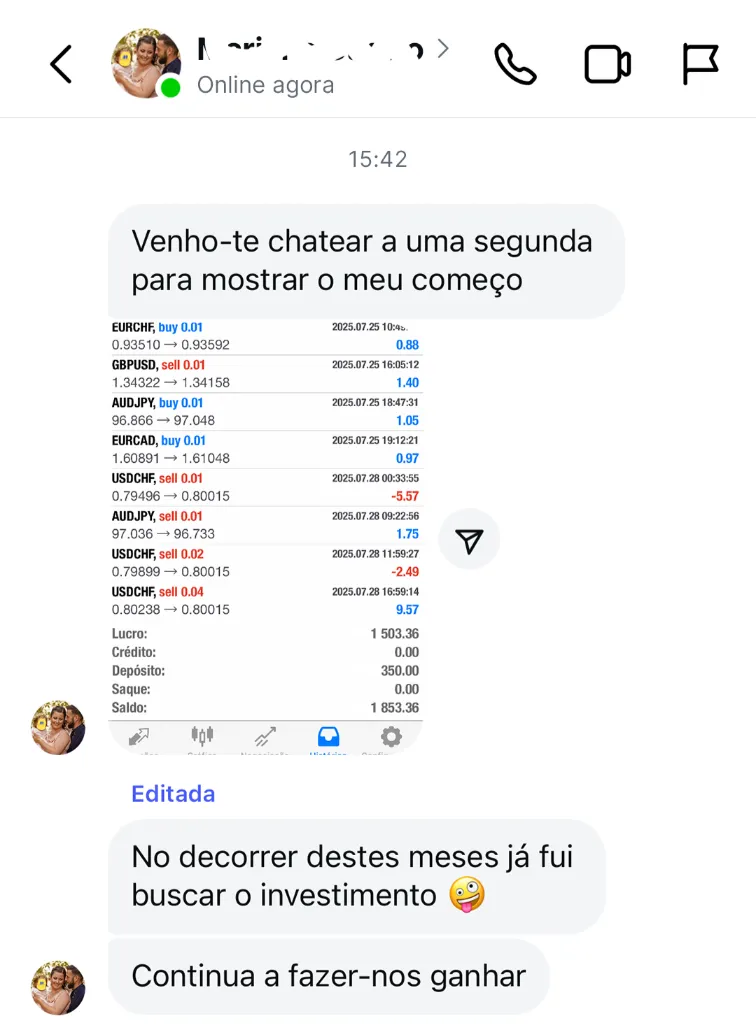This screenshot has width=756, height=1024.
Task: Click the flag icon in the top bar
Action: point(700,62)
